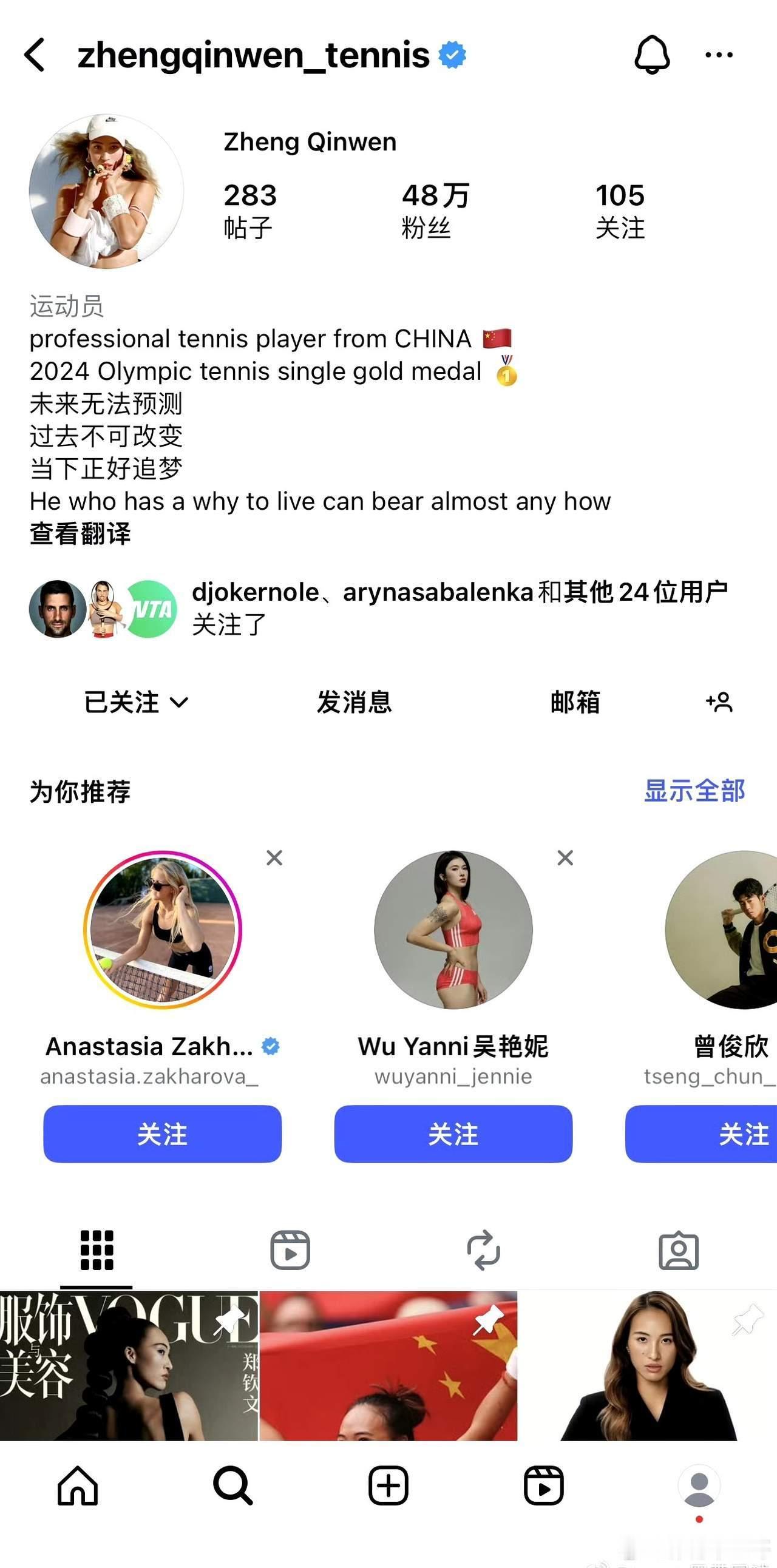777x1568 pixels.
Task: Create a new post with the plus icon
Action: pyautogui.click(x=388, y=1486)
